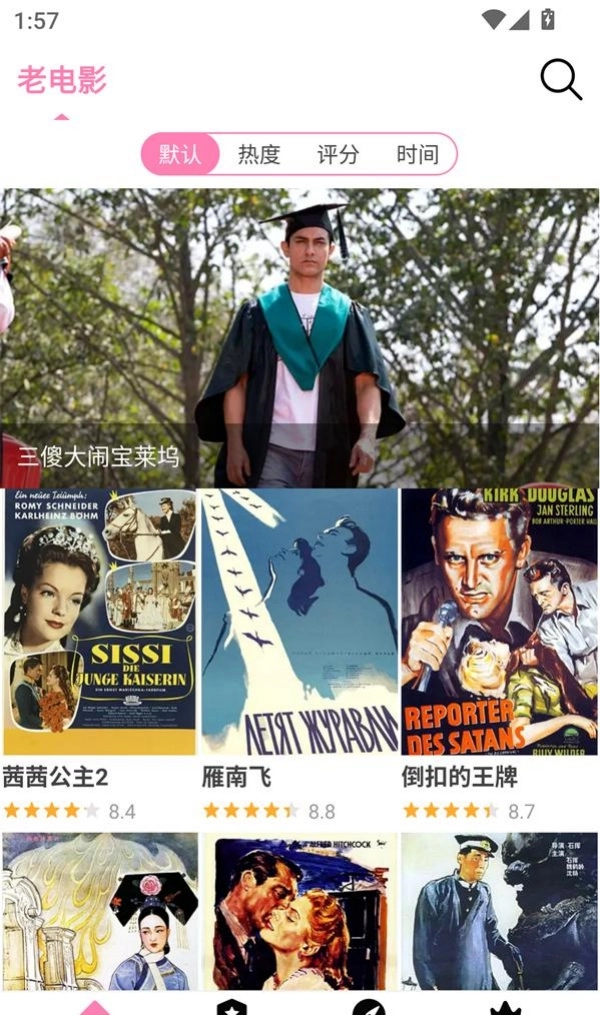Image resolution: width=600 pixels, height=1015 pixels.
Task: Open the poster with the Qing dynasty woman
Action: [x=100, y=910]
